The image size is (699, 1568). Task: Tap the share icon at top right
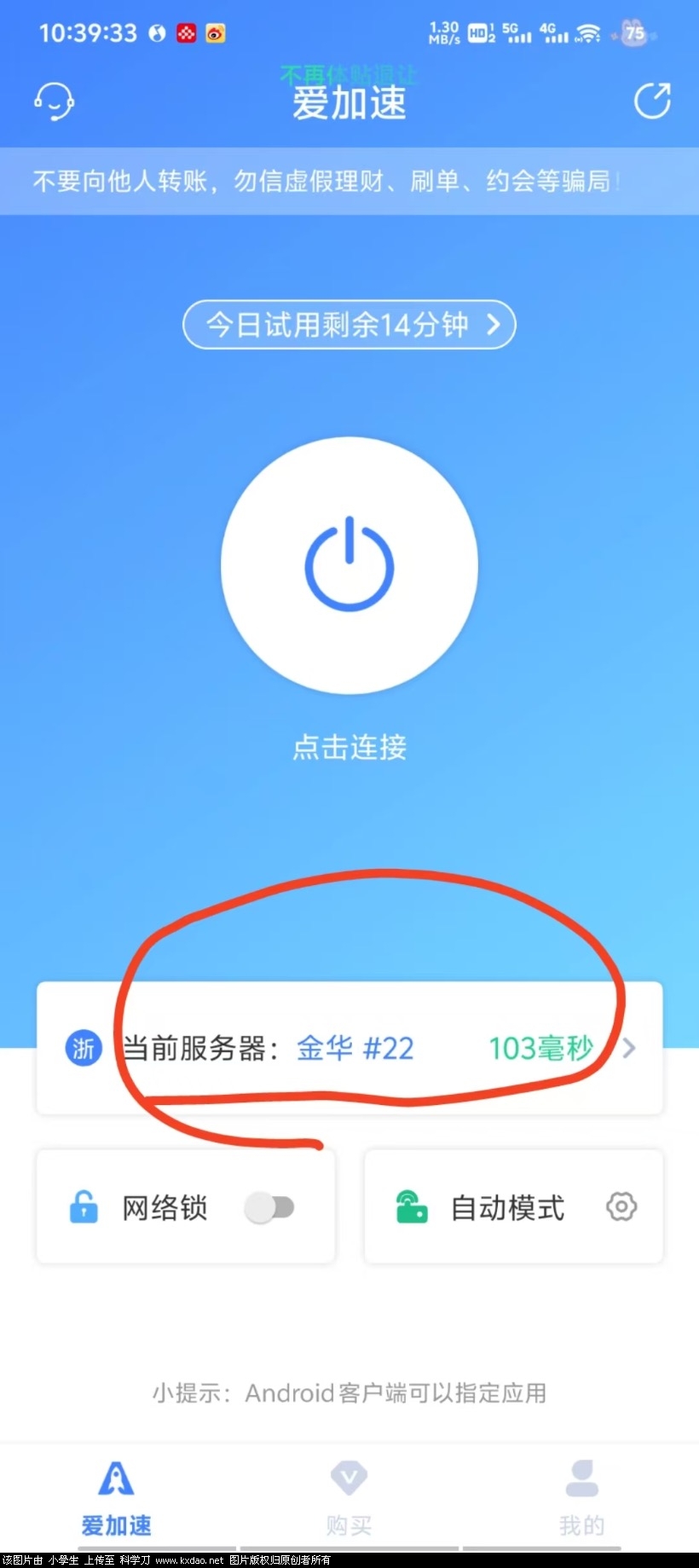[652, 101]
